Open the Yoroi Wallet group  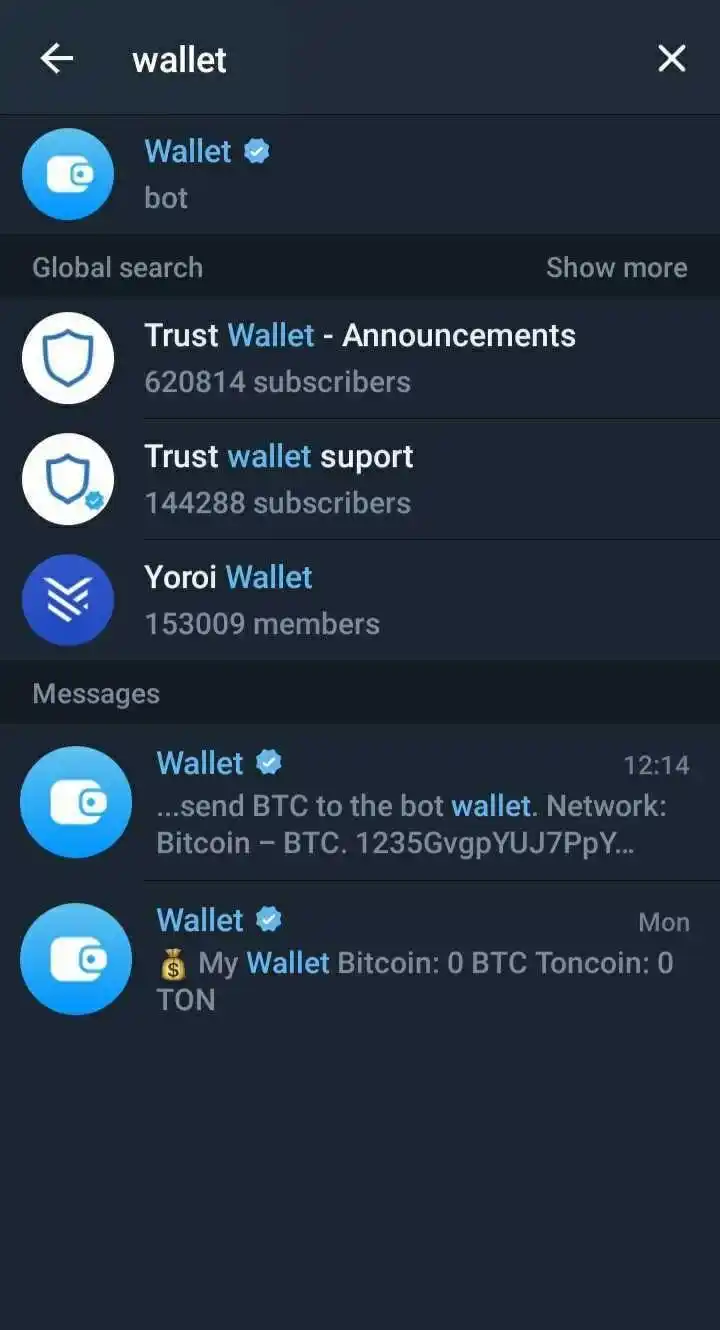pos(360,600)
